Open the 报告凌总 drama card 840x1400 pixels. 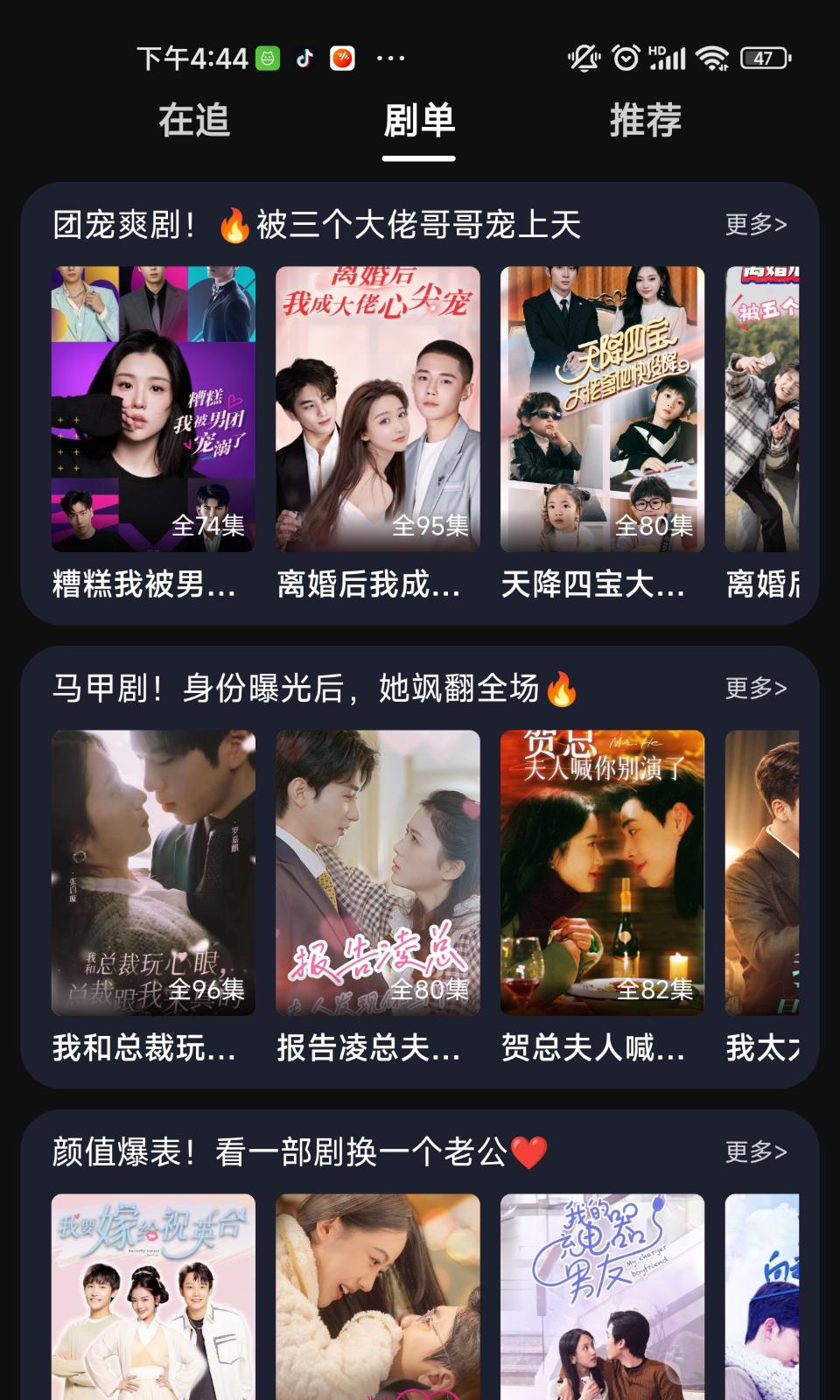click(378, 873)
